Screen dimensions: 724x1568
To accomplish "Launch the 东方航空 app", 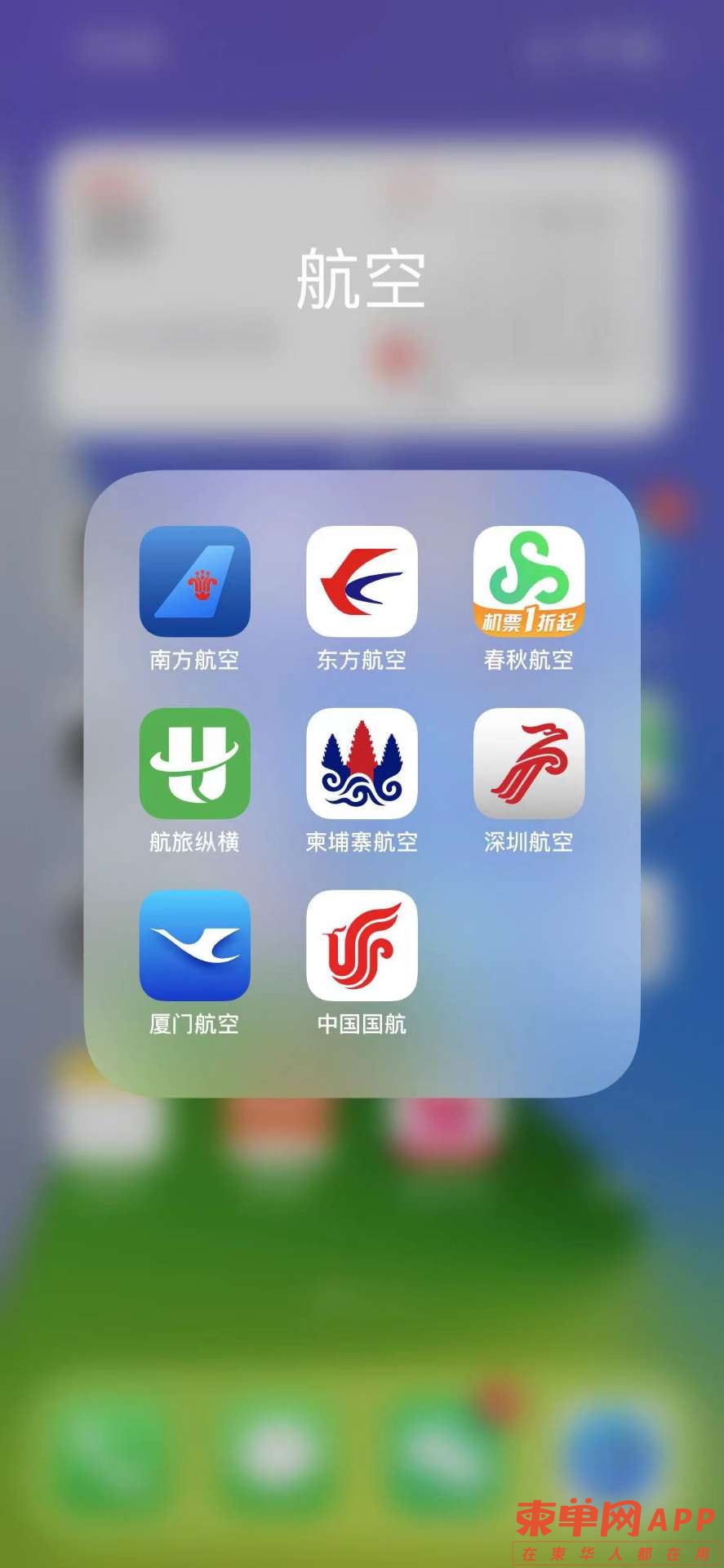I will [362, 581].
